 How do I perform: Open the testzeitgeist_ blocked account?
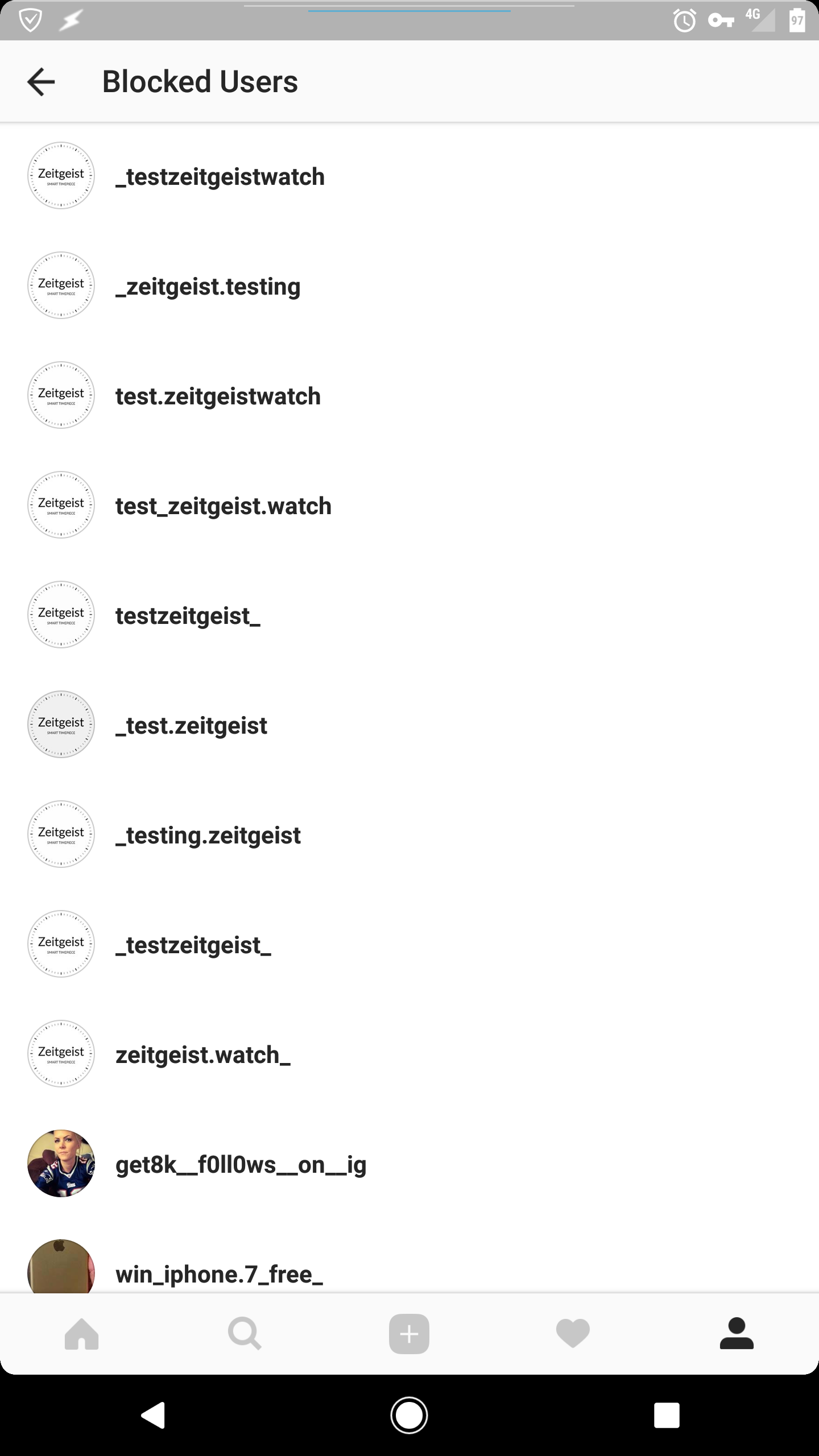[409, 615]
